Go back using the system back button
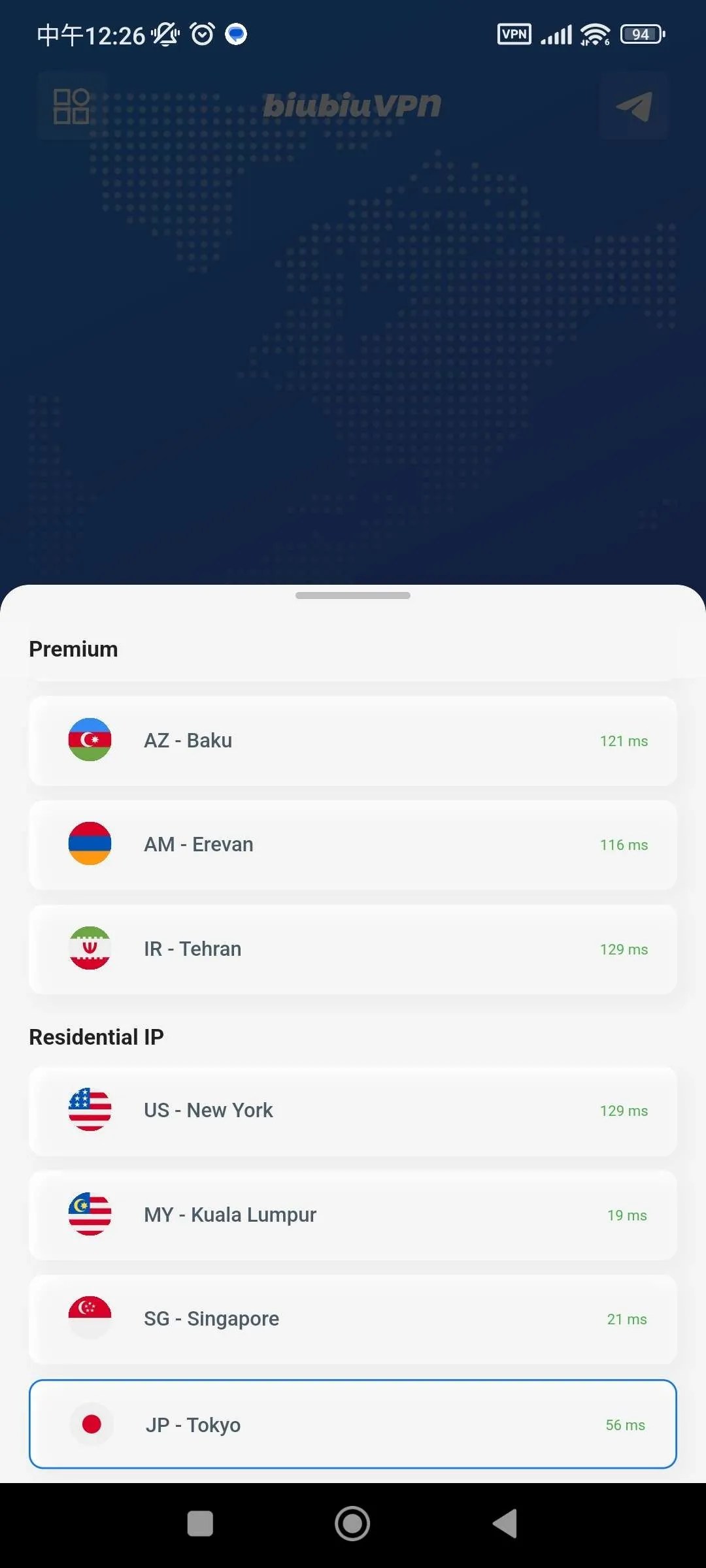Screen dimensions: 706x1568 (x=505, y=1524)
